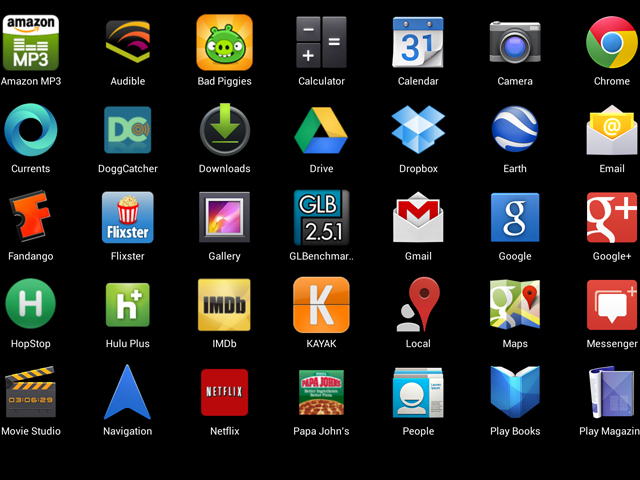
Task: Launch Audible
Action: pyautogui.click(x=127, y=42)
